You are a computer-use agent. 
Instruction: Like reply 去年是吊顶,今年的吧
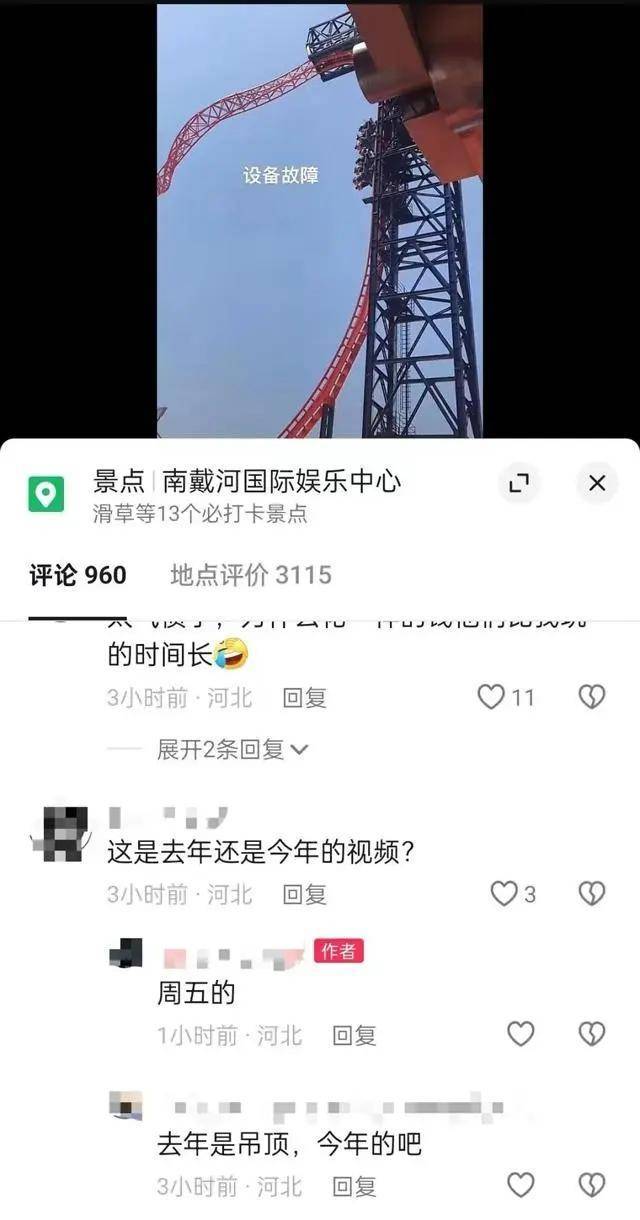pyautogui.click(x=520, y=1186)
